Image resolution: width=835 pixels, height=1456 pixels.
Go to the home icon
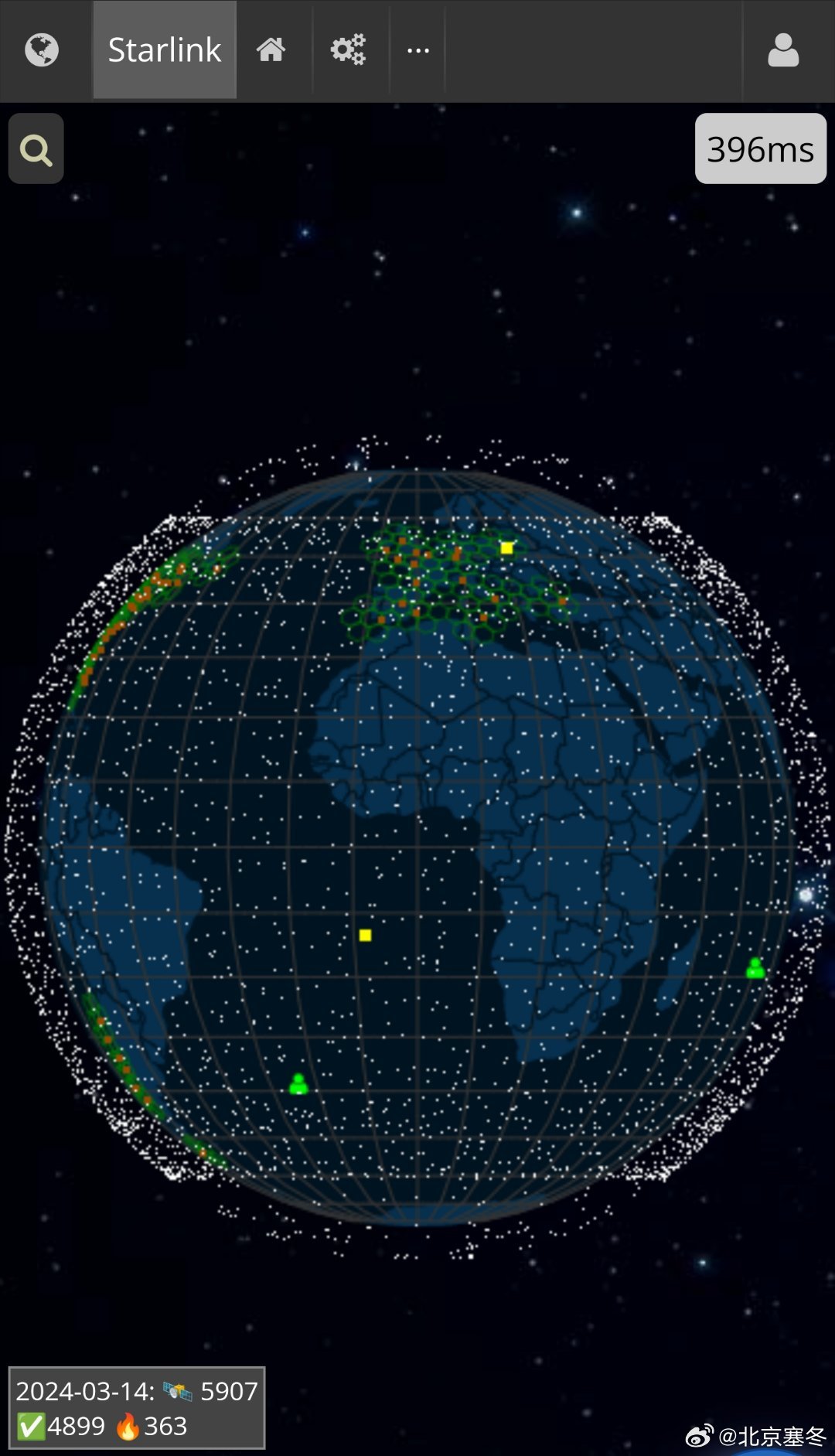point(271,50)
